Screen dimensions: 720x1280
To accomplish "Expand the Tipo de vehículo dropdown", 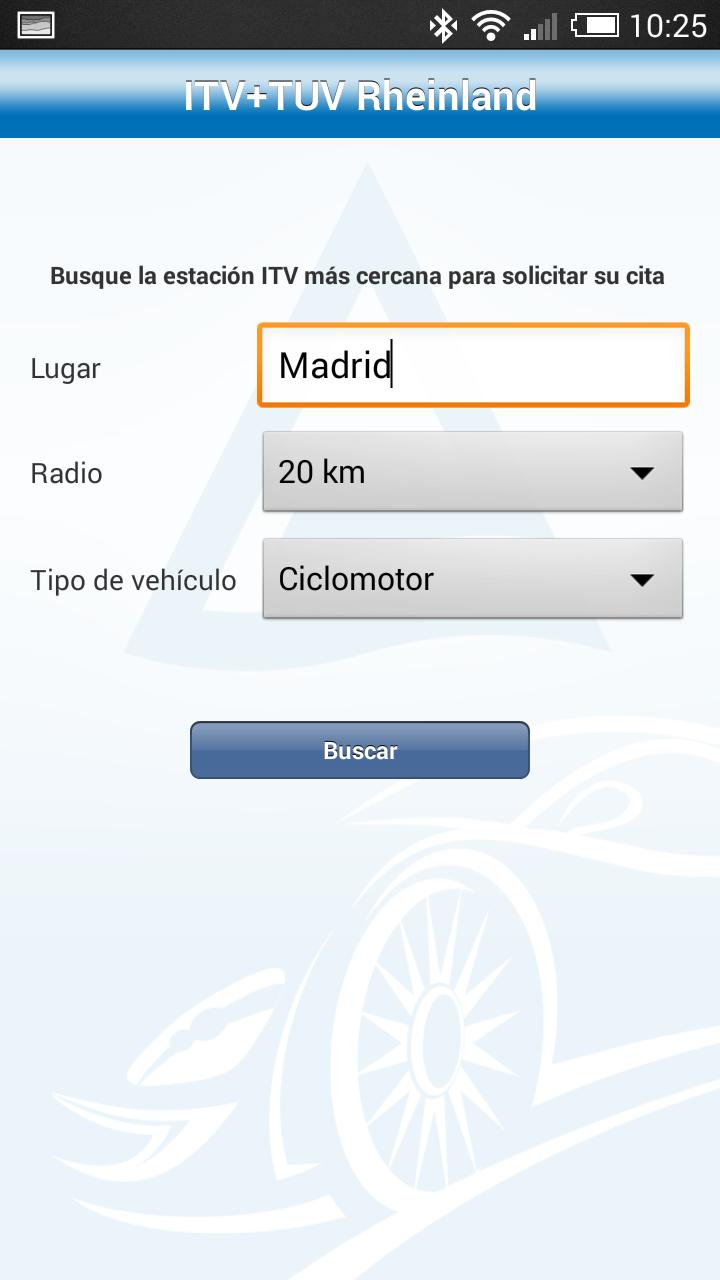I will click(472, 579).
